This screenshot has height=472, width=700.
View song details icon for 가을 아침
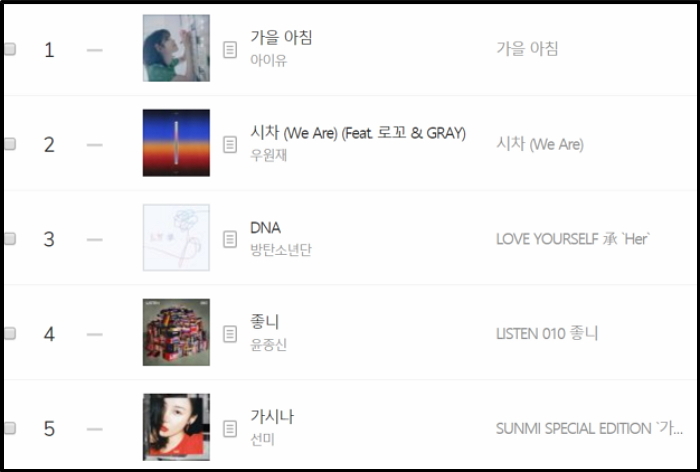(230, 49)
